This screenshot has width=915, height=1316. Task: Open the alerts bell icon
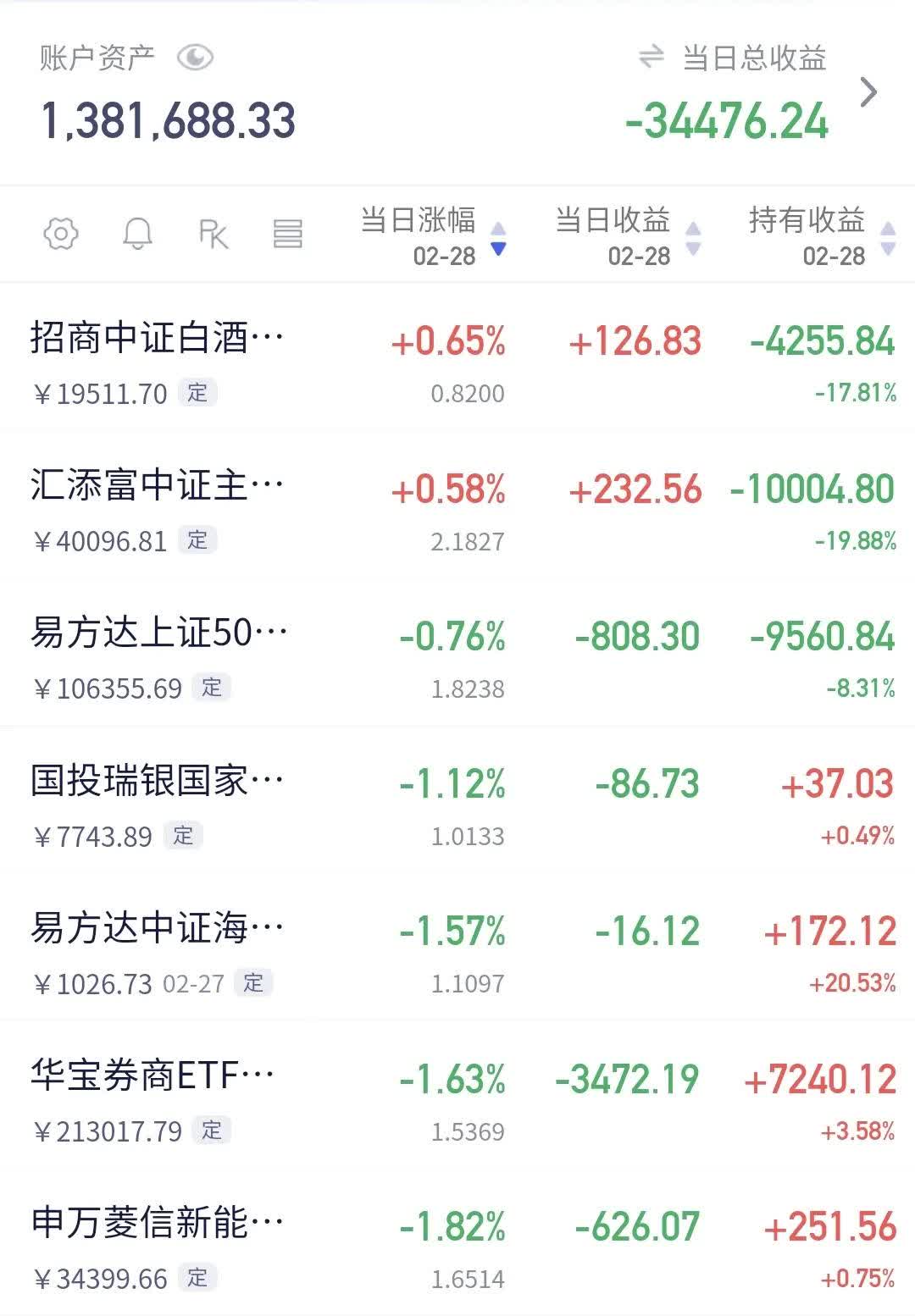137,234
